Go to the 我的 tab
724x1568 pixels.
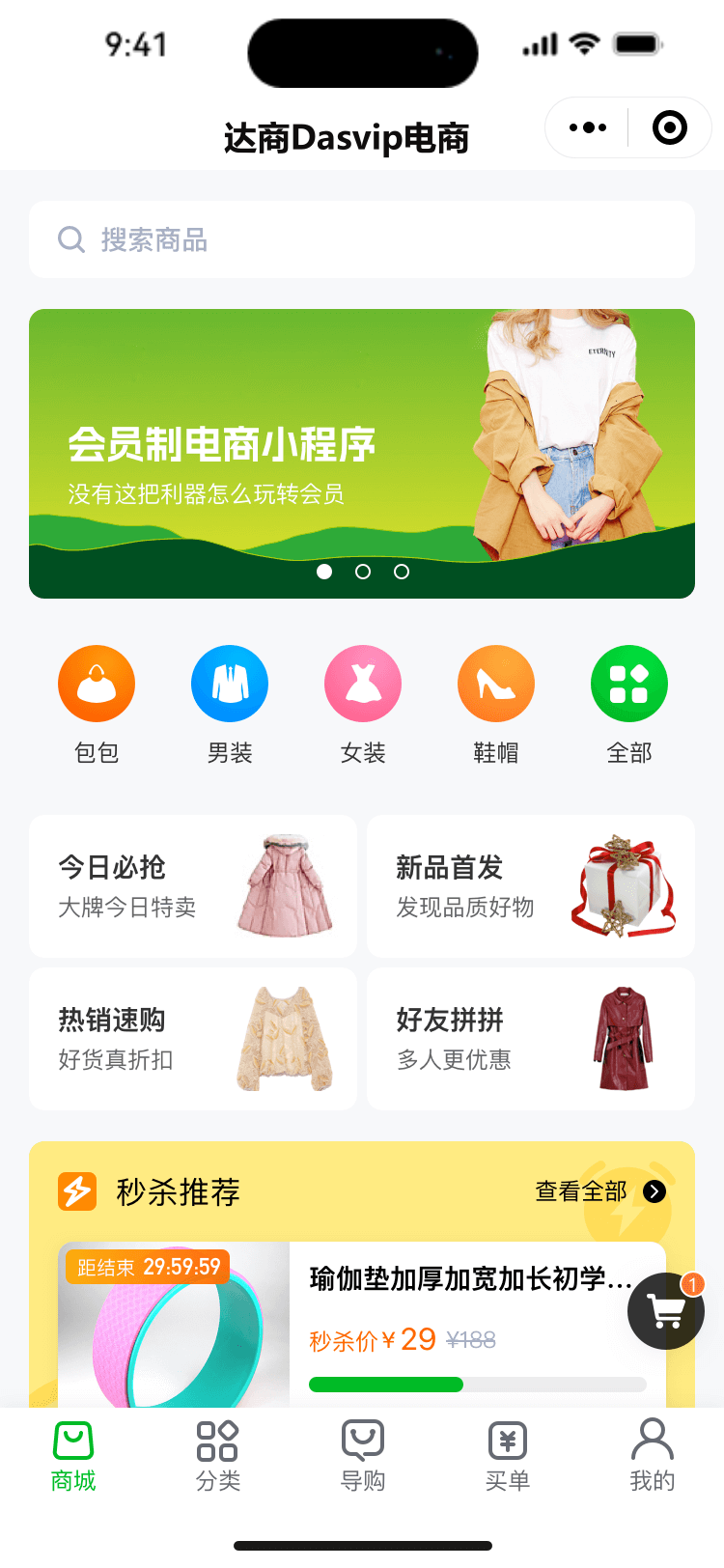coord(653,1456)
